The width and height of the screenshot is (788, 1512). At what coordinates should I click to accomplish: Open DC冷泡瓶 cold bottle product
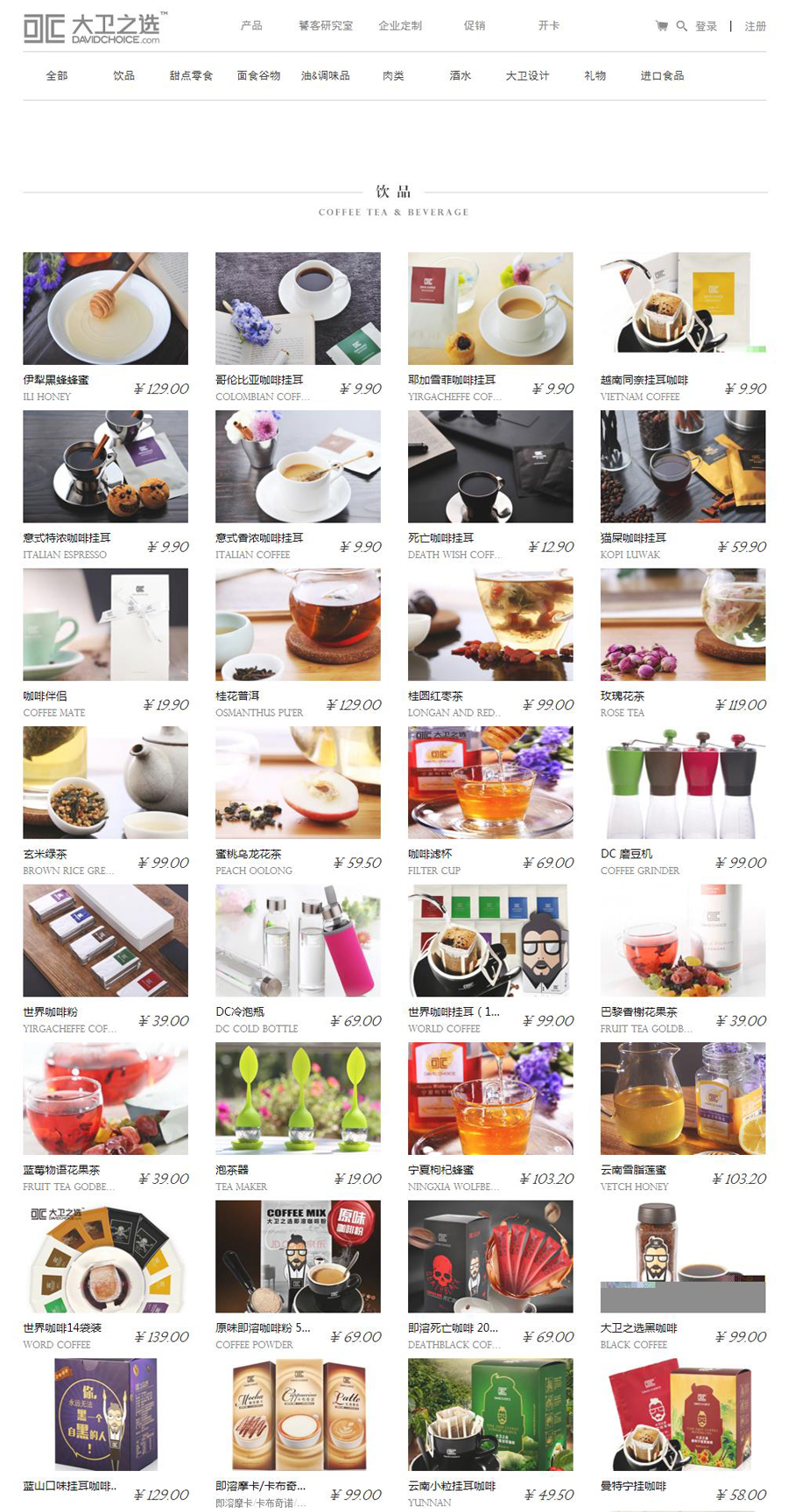tap(298, 941)
